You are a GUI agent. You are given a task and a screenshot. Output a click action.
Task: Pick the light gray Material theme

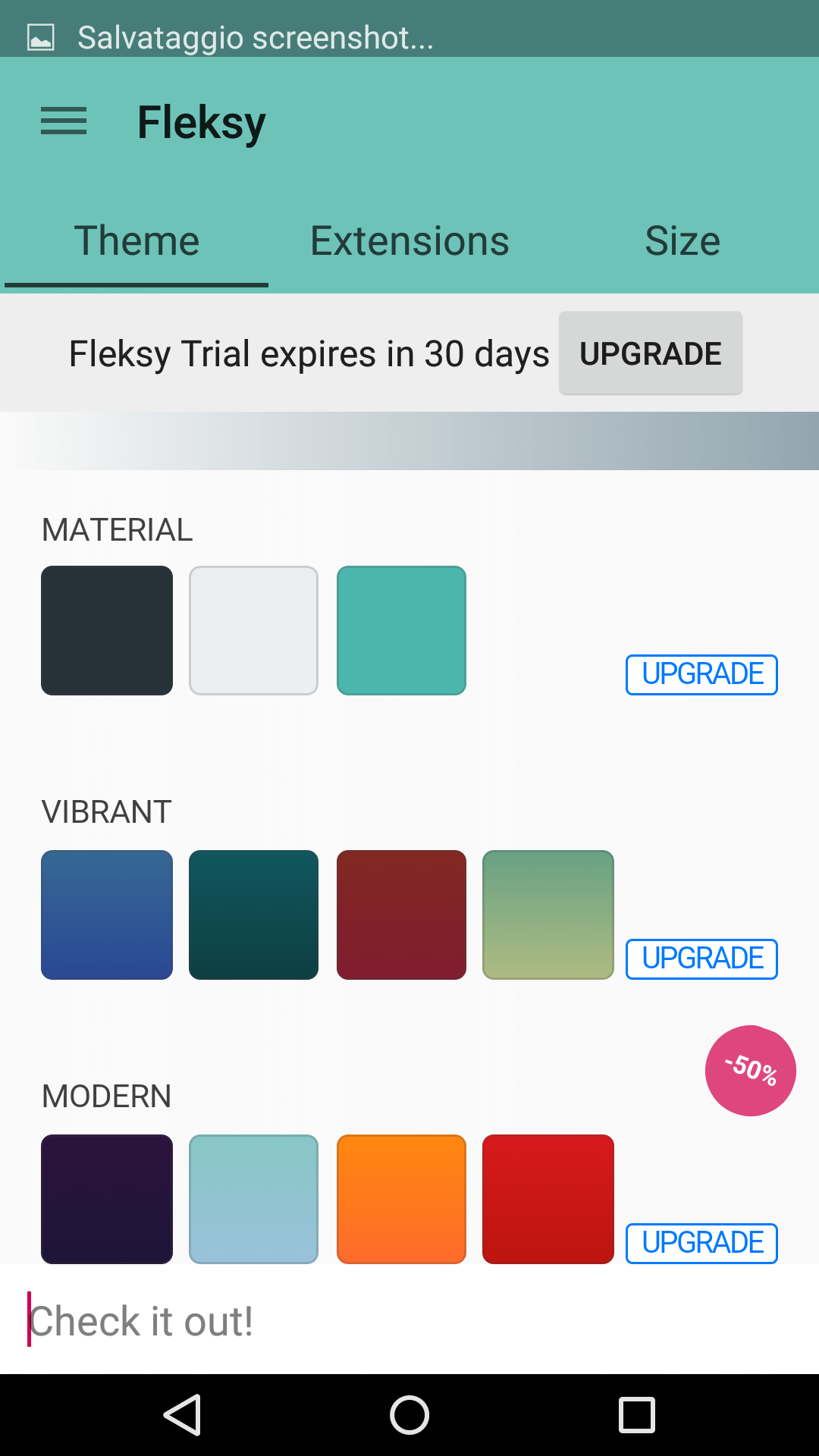(x=253, y=630)
